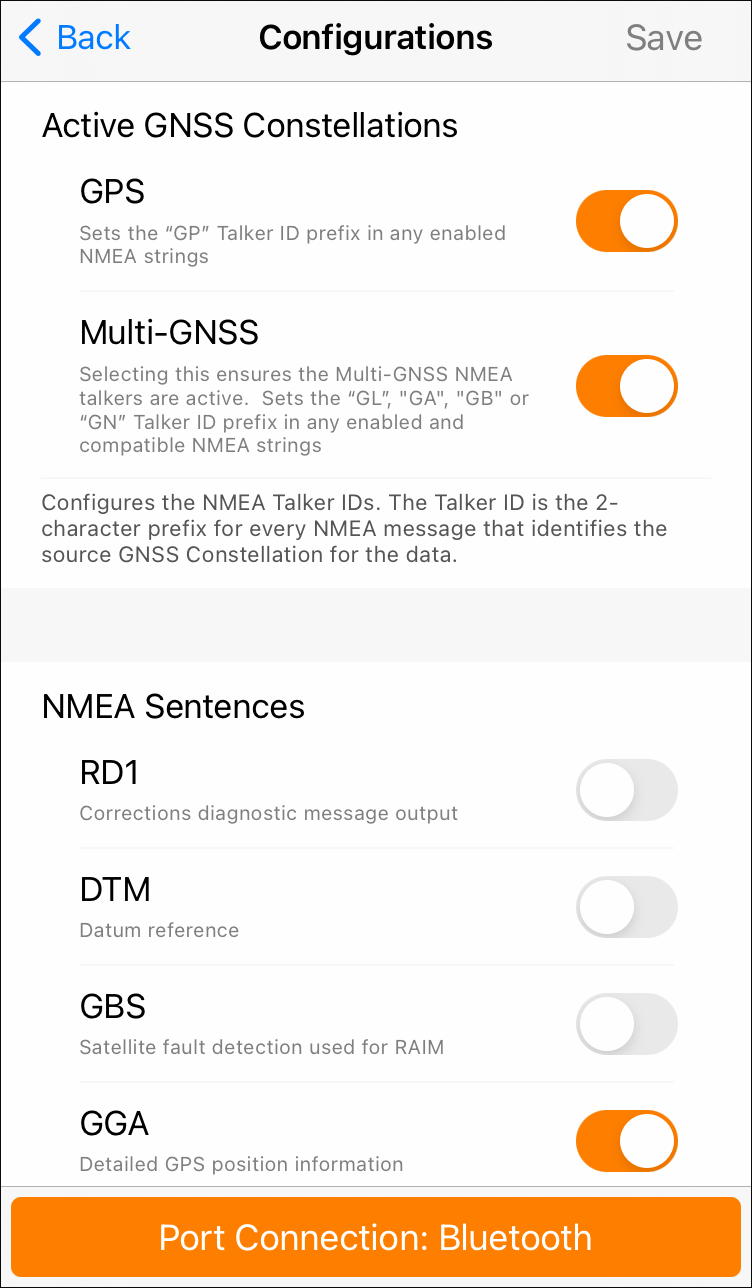Viewport: 752px width, 1288px height.
Task: Enable the RD1 sentence switch
Action: [626, 790]
